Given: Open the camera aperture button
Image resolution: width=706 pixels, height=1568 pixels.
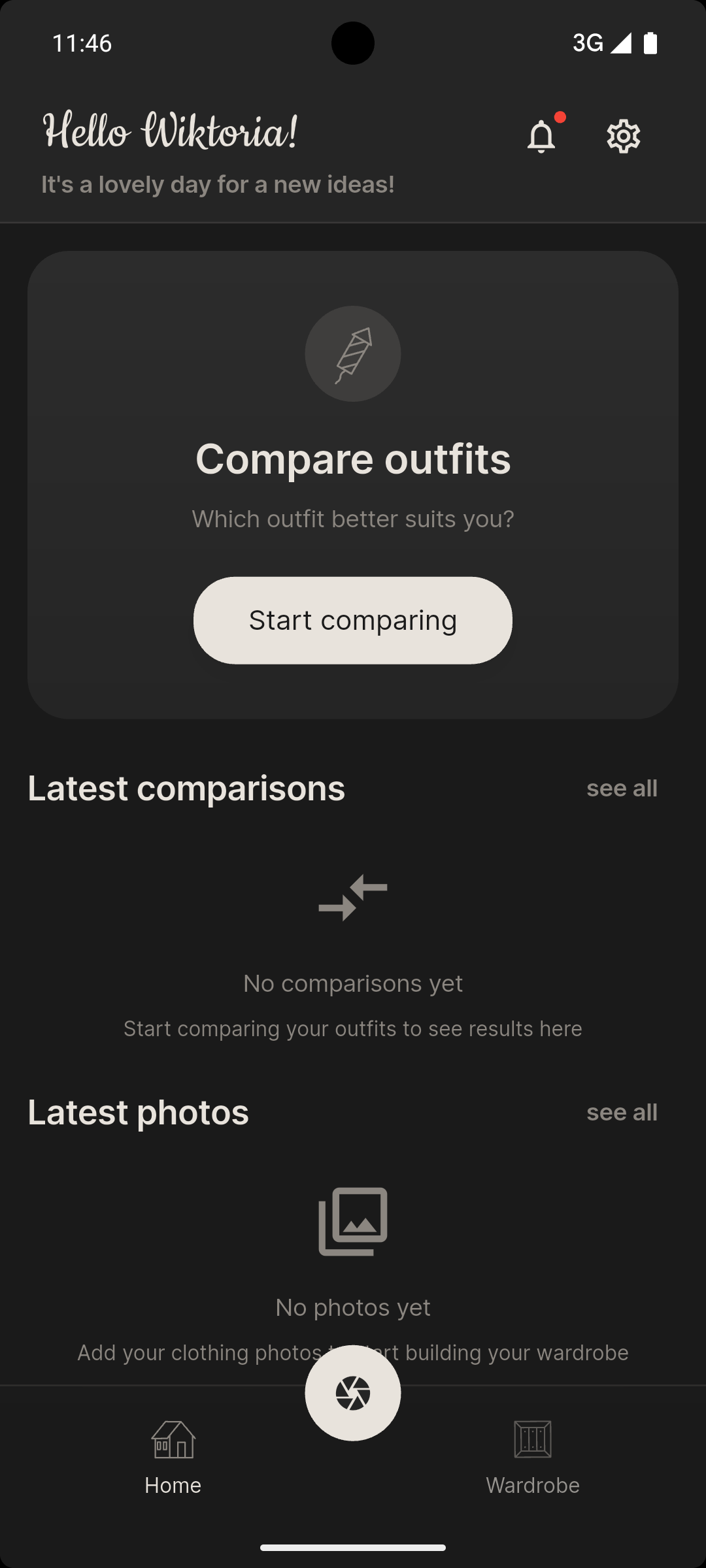Looking at the screenshot, I should [352, 1392].
